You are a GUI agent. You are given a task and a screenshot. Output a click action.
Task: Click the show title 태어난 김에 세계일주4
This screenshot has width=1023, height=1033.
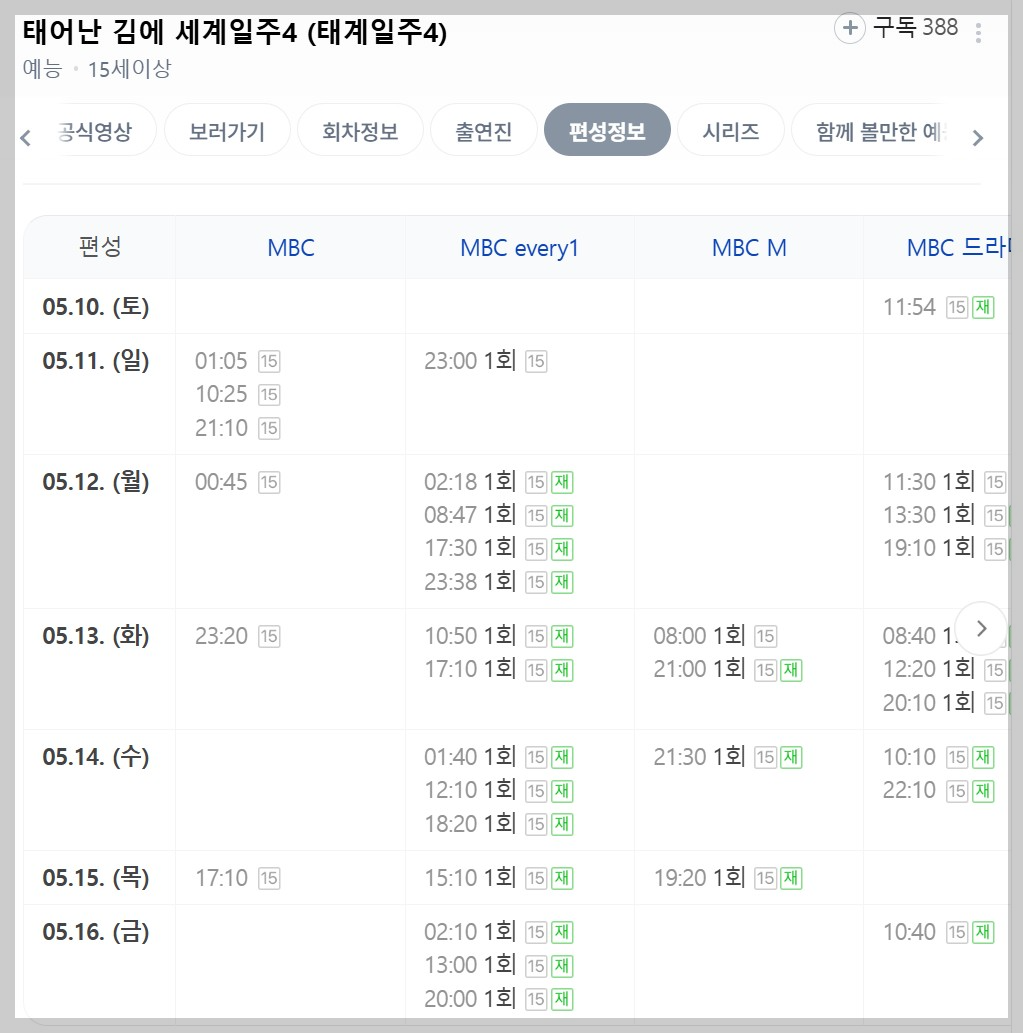pos(233,31)
